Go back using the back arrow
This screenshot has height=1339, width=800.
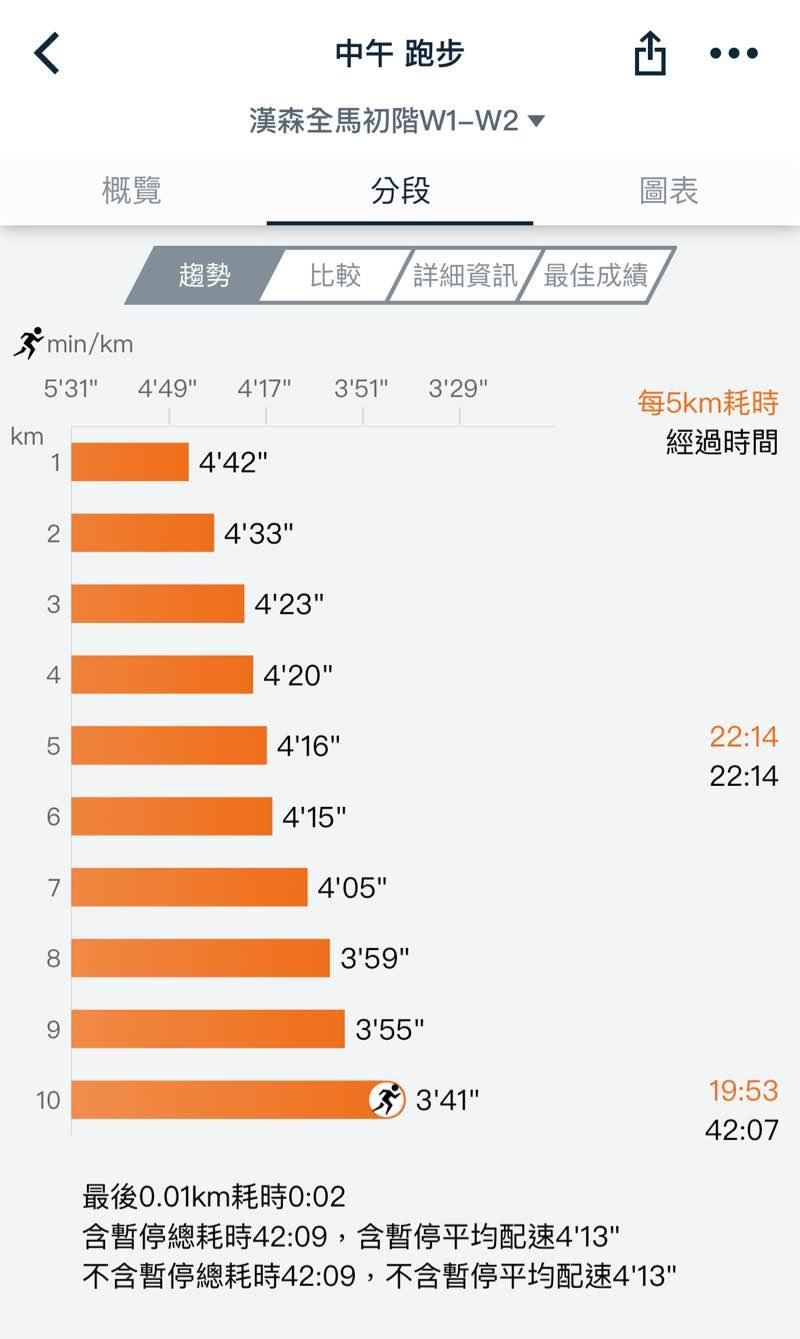pos(47,54)
